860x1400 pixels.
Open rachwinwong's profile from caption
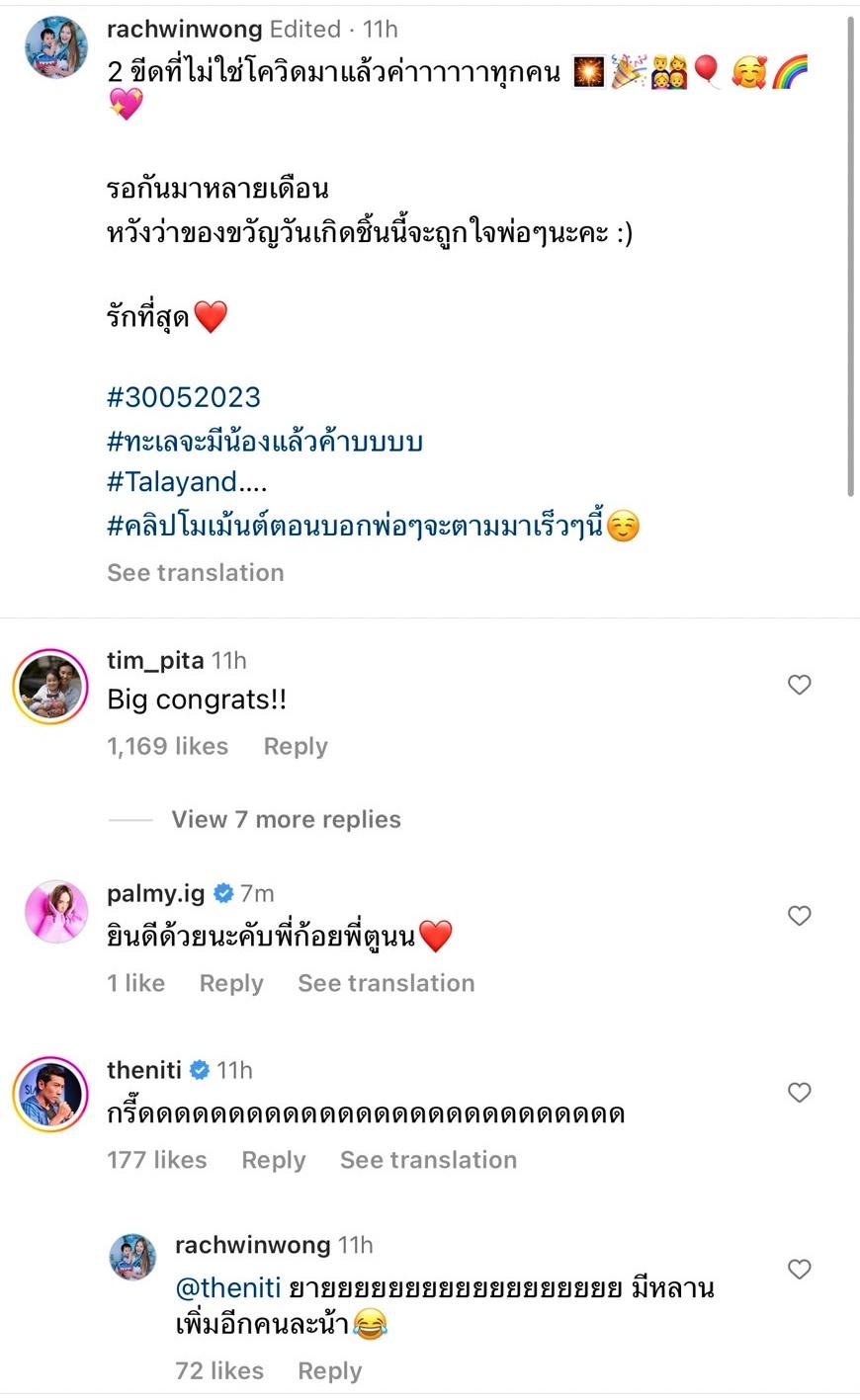tap(184, 30)
